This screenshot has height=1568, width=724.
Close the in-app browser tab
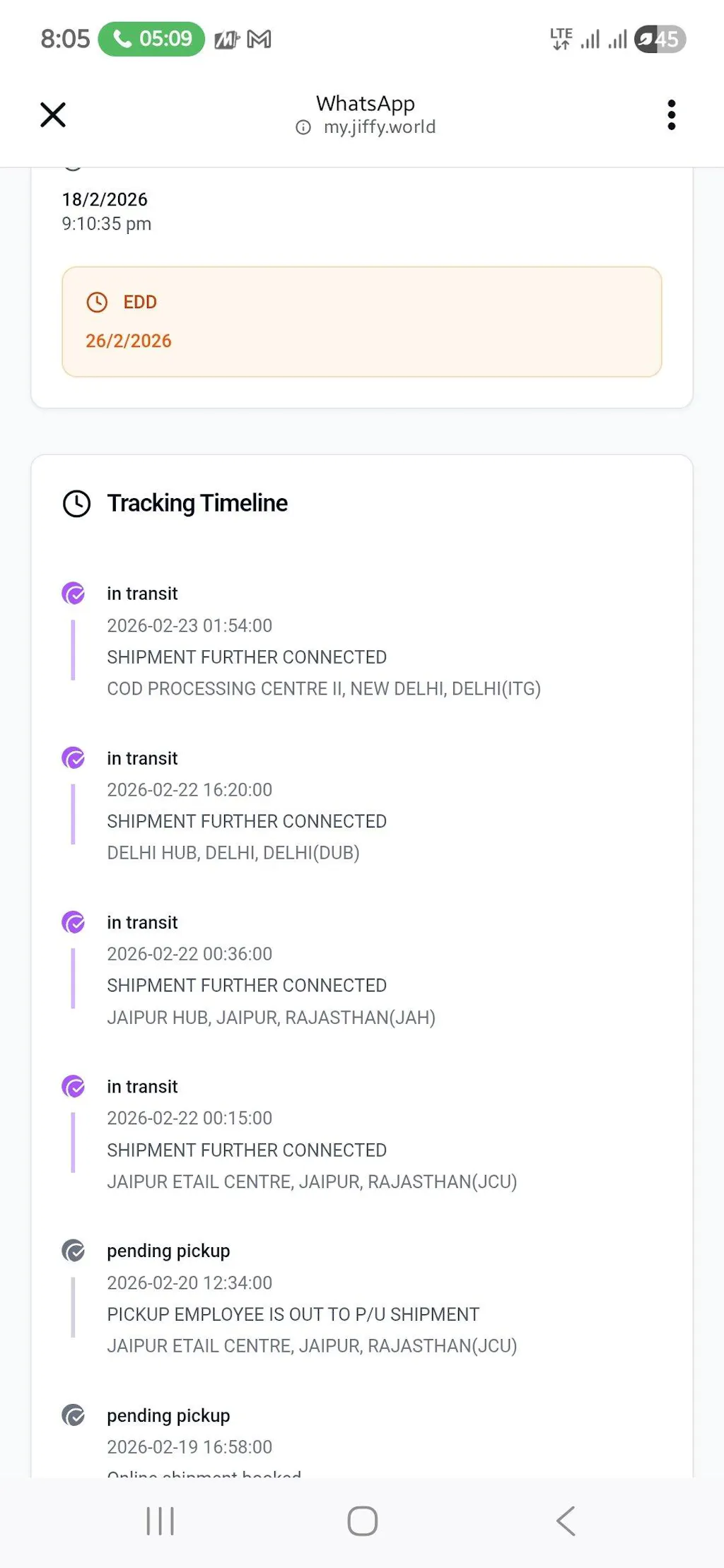pos(53,114)
